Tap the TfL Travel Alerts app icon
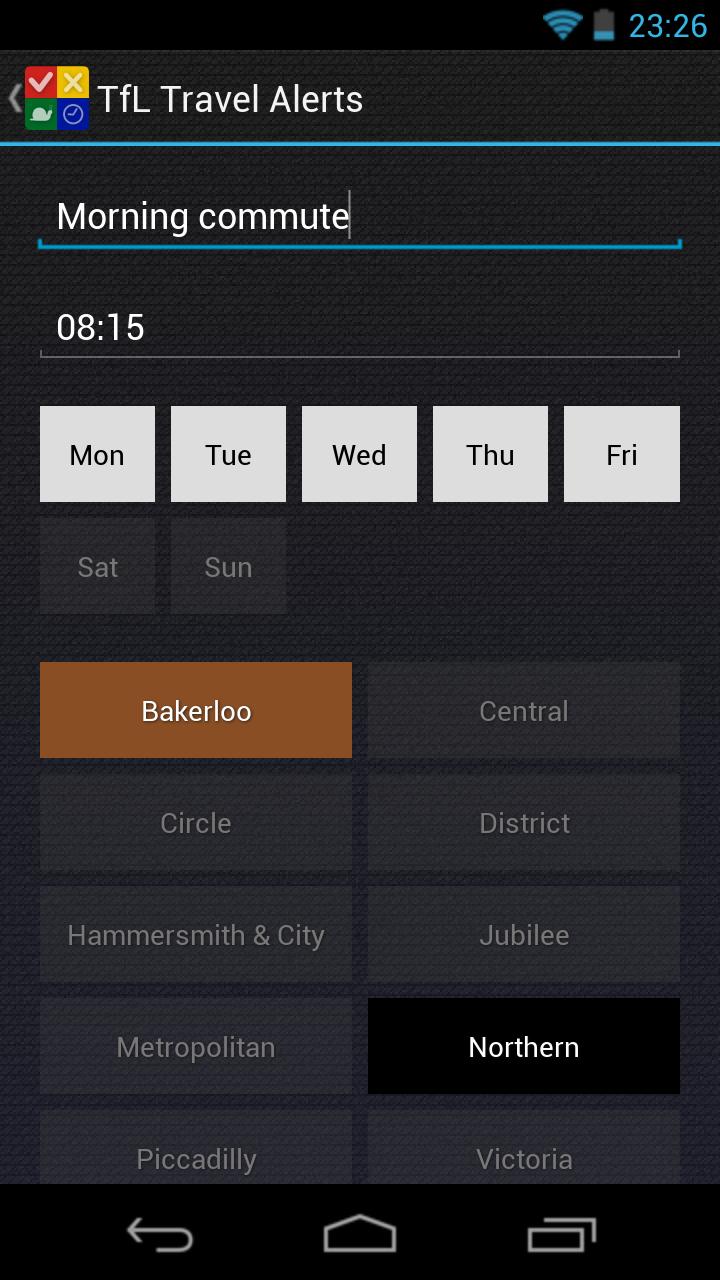The image size is (720, 1280). pos(57,97)
